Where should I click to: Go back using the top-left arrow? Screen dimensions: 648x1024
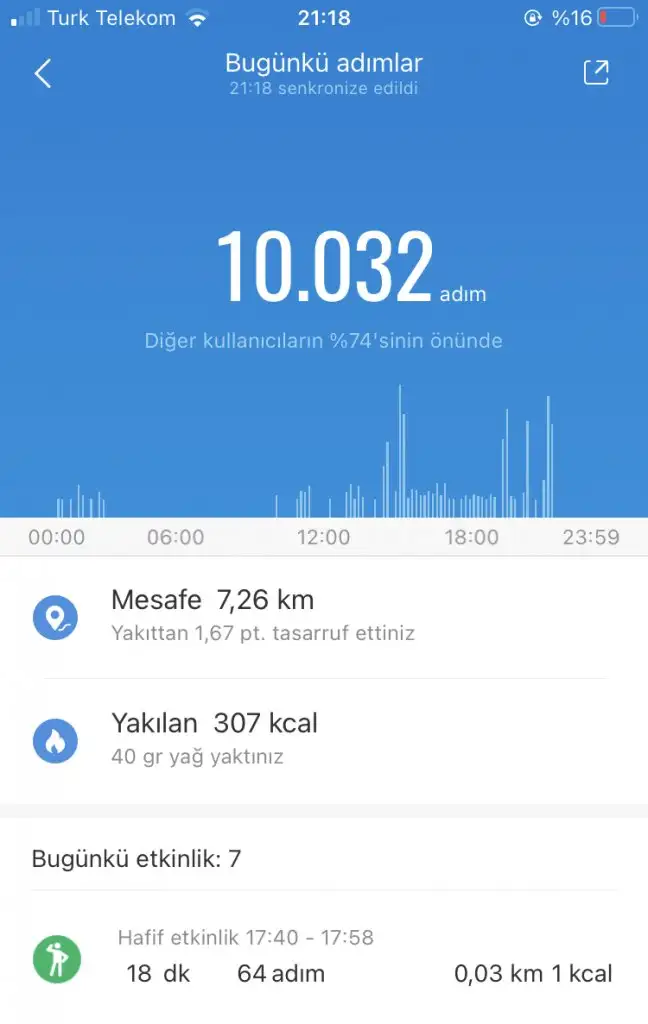[x=43, y=73]
